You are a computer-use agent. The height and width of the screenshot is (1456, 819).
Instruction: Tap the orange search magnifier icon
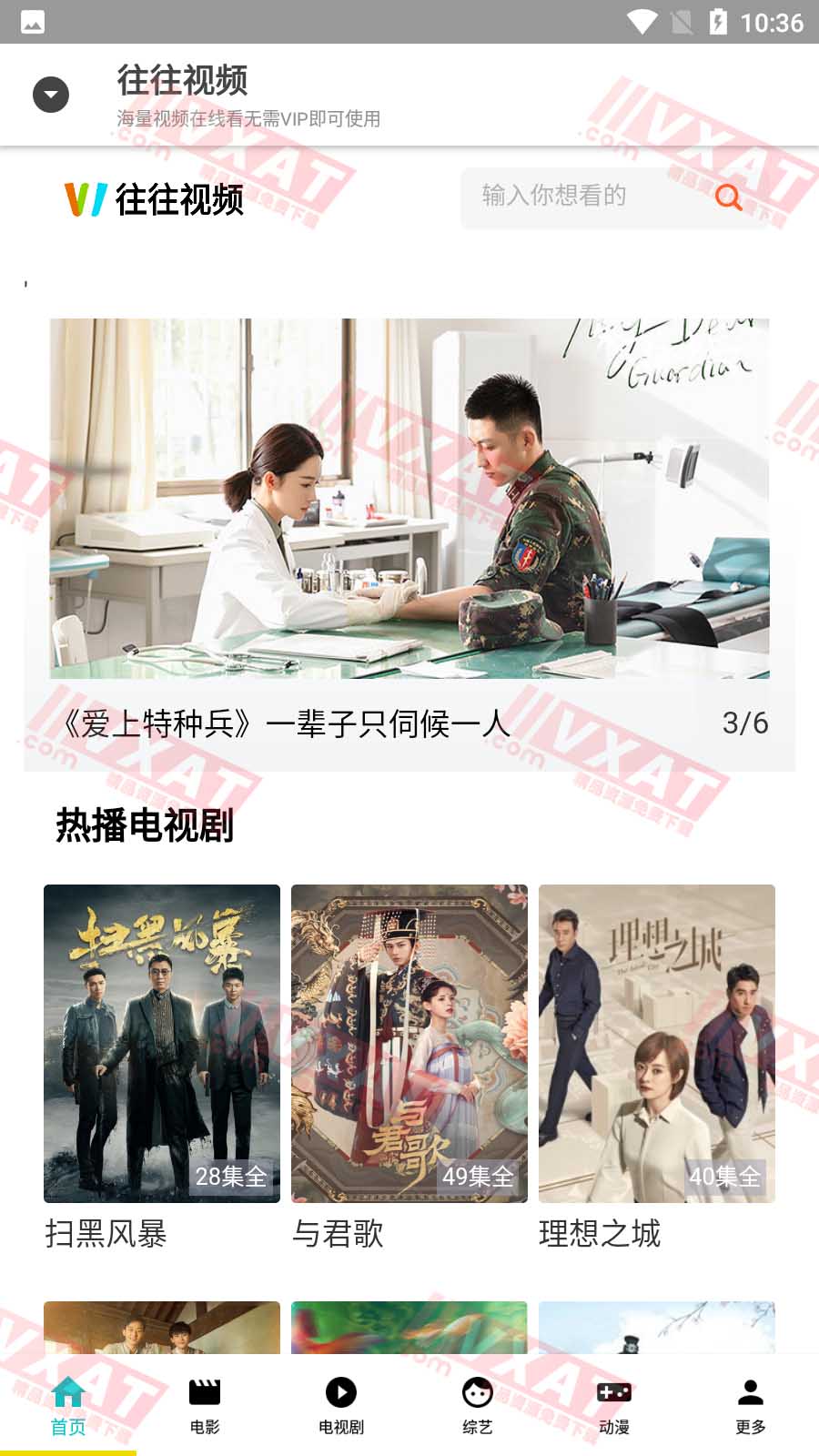coord(728,197)
